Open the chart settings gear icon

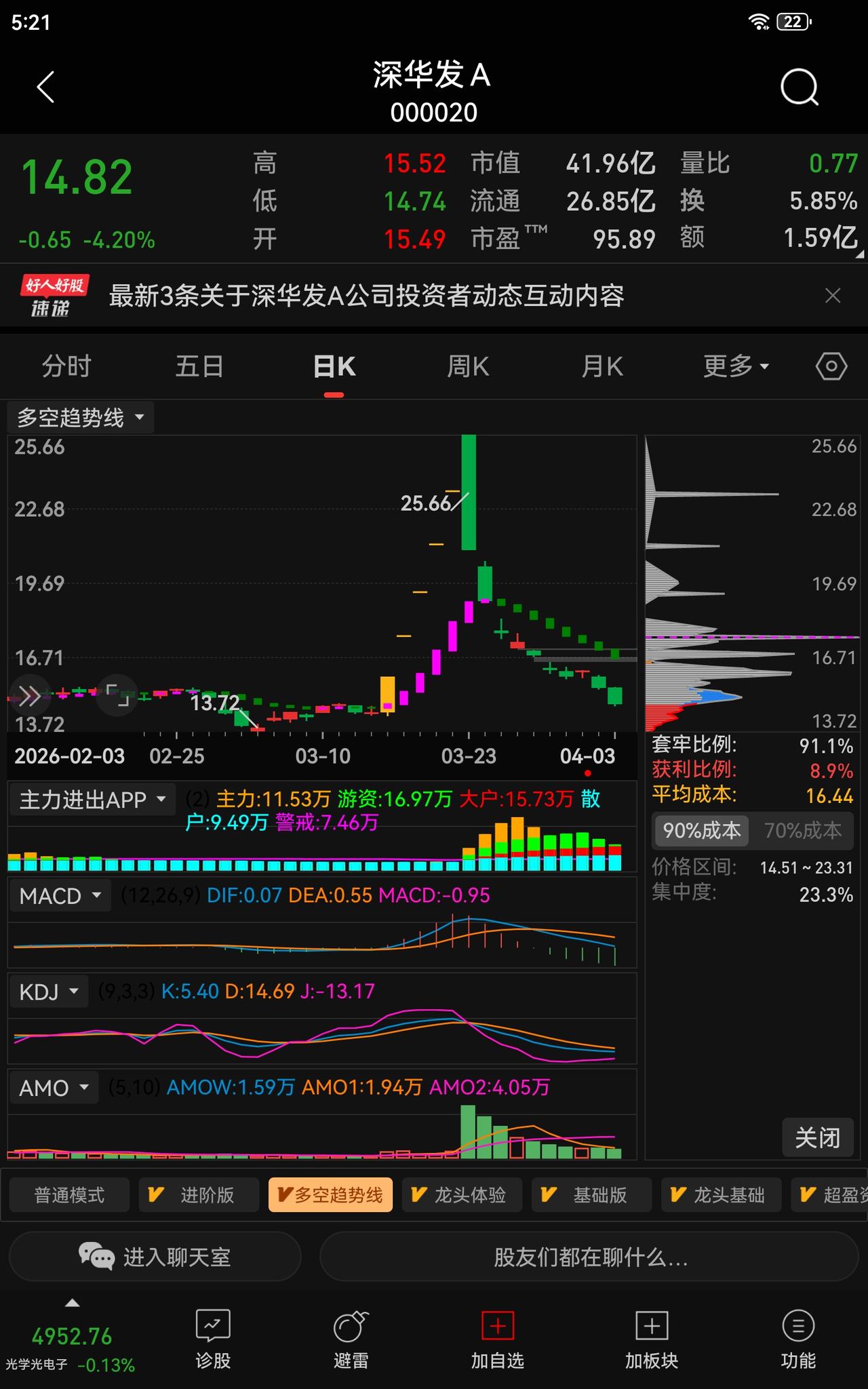(831, 366)
